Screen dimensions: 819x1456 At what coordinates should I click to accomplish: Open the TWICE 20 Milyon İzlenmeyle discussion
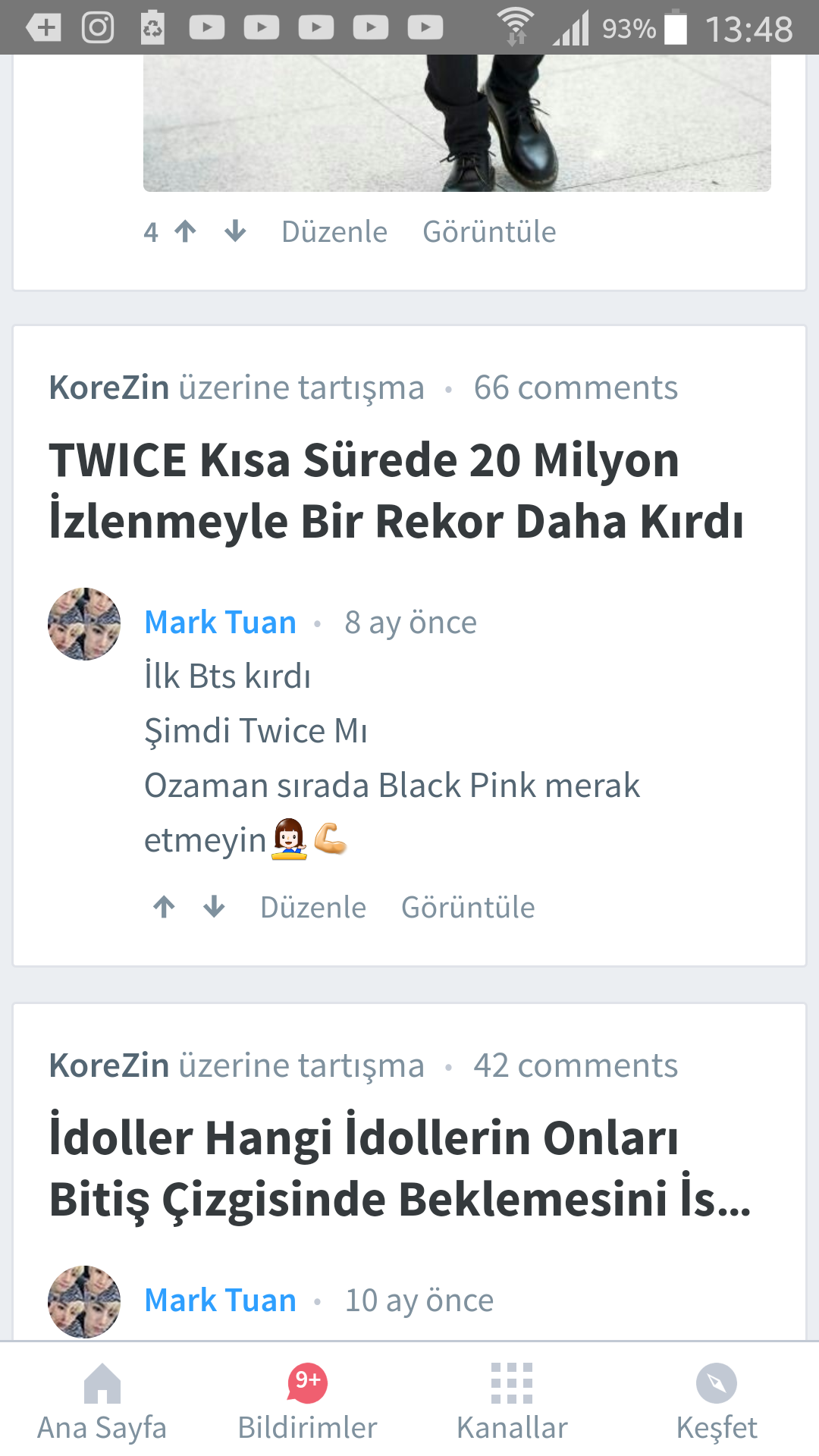pyautogui.click(x=396, y=491)
